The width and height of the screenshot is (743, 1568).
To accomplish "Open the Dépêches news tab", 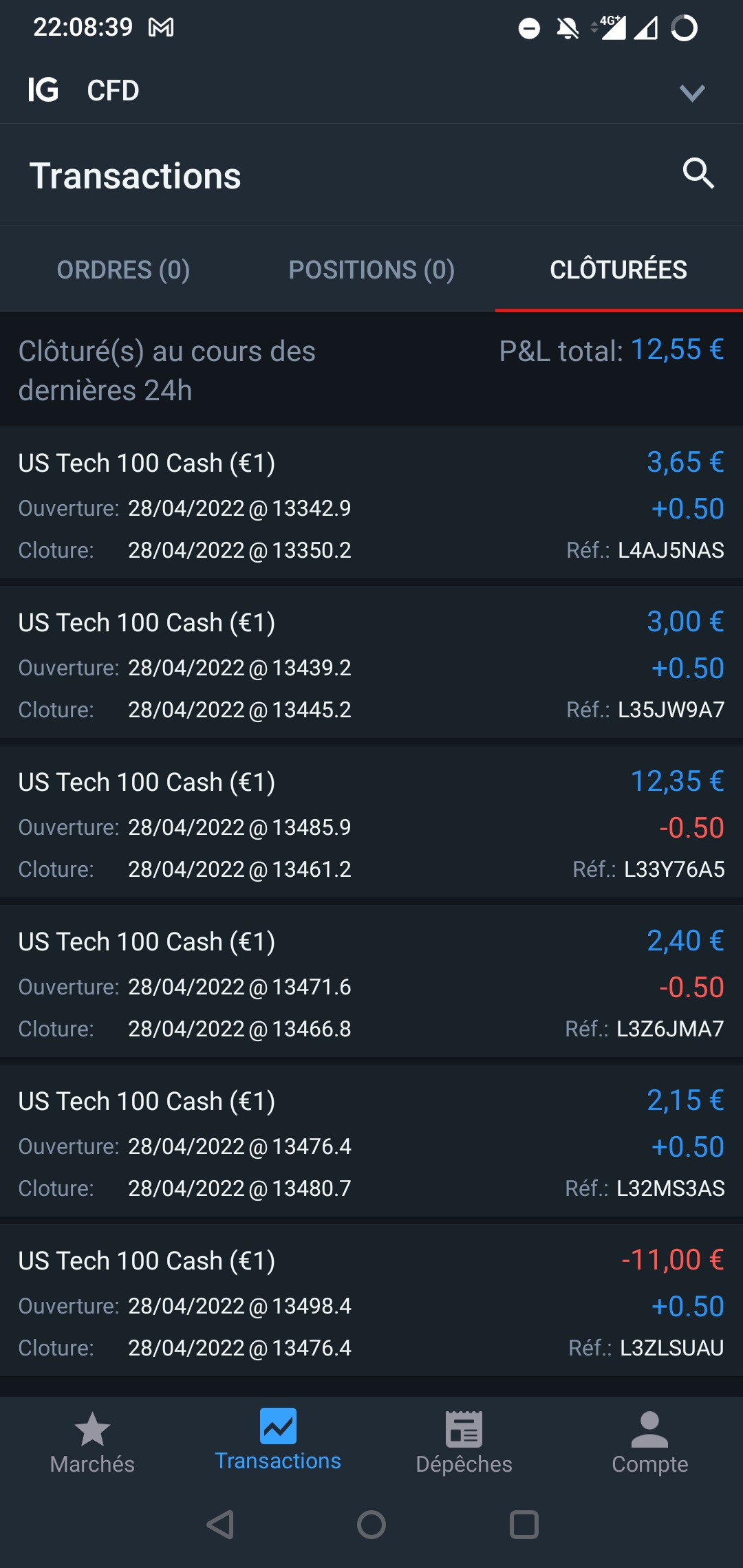I will pos(464,1443).
